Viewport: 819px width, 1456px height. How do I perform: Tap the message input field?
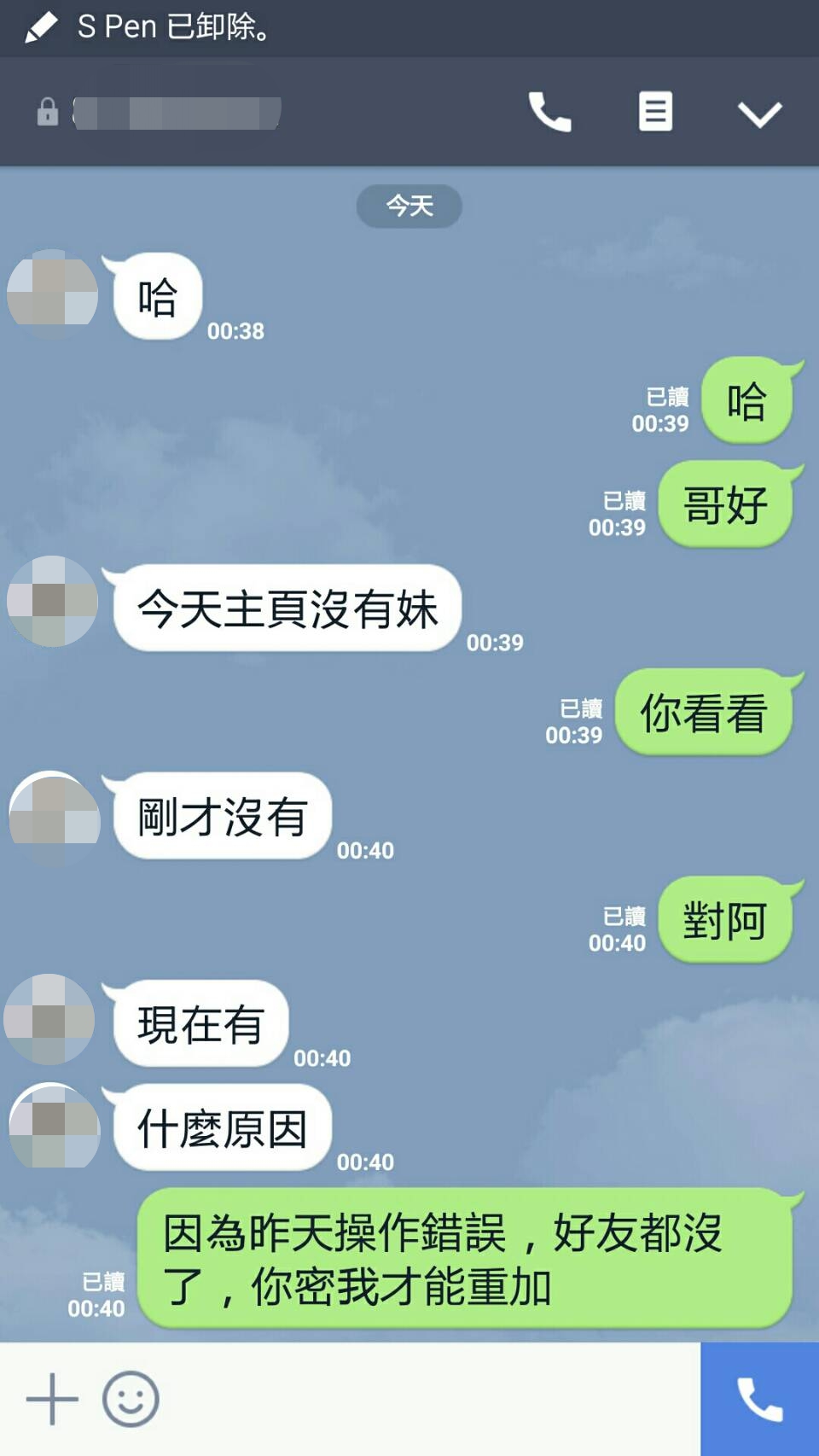427,1399
